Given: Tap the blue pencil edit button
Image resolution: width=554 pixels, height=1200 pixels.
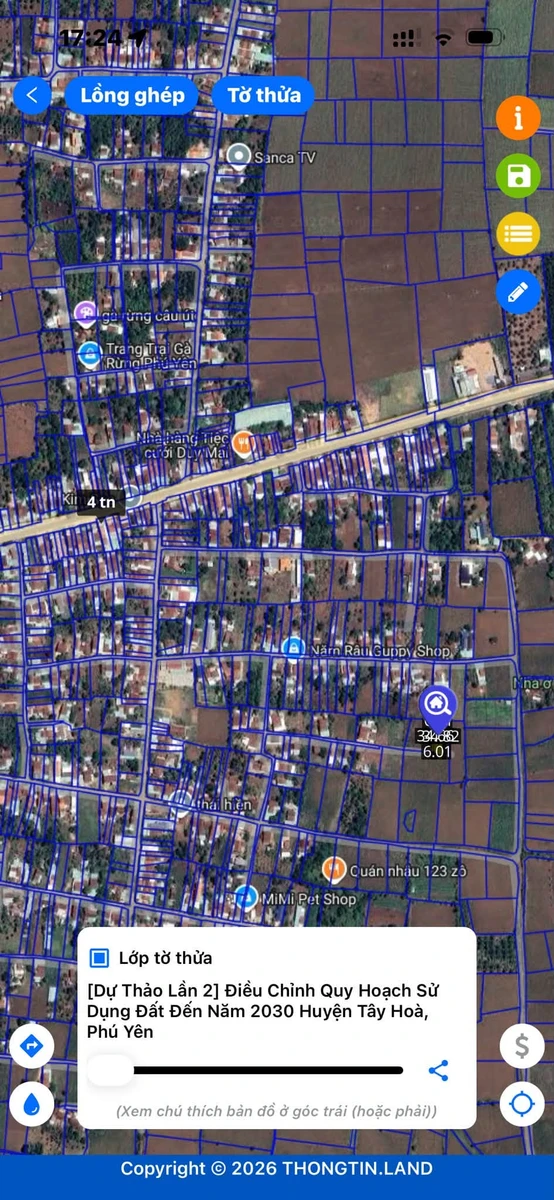Looking at the screenshot, I should 518,292.
